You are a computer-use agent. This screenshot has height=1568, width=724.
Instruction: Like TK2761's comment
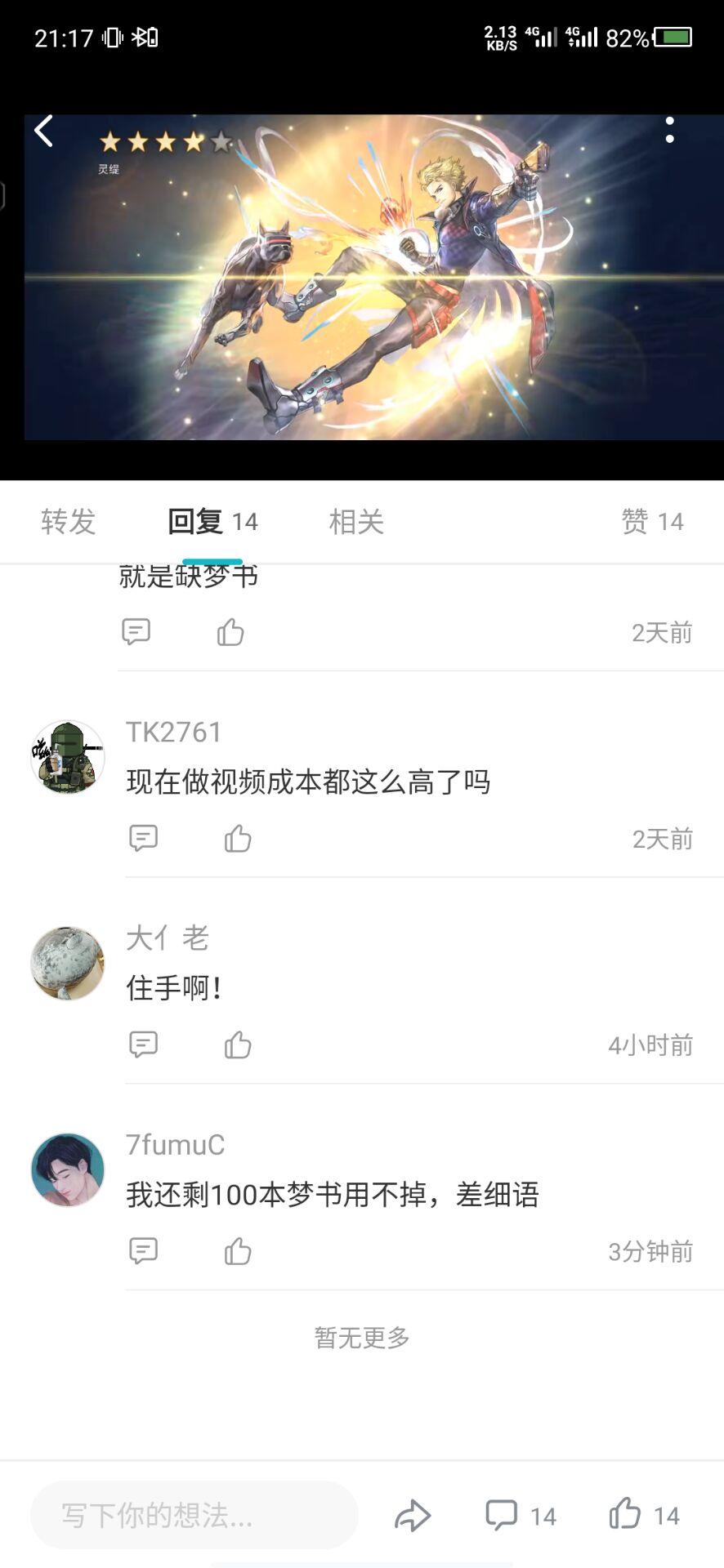click(x=238, y=839)
